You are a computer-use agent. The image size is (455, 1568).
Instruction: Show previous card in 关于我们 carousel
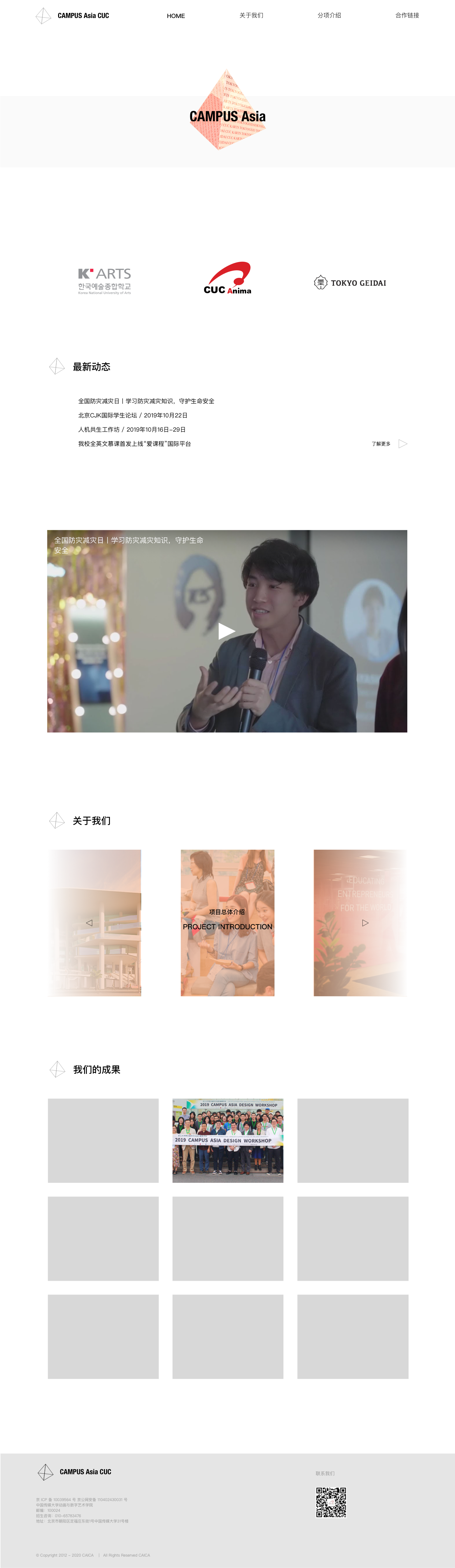89,923
